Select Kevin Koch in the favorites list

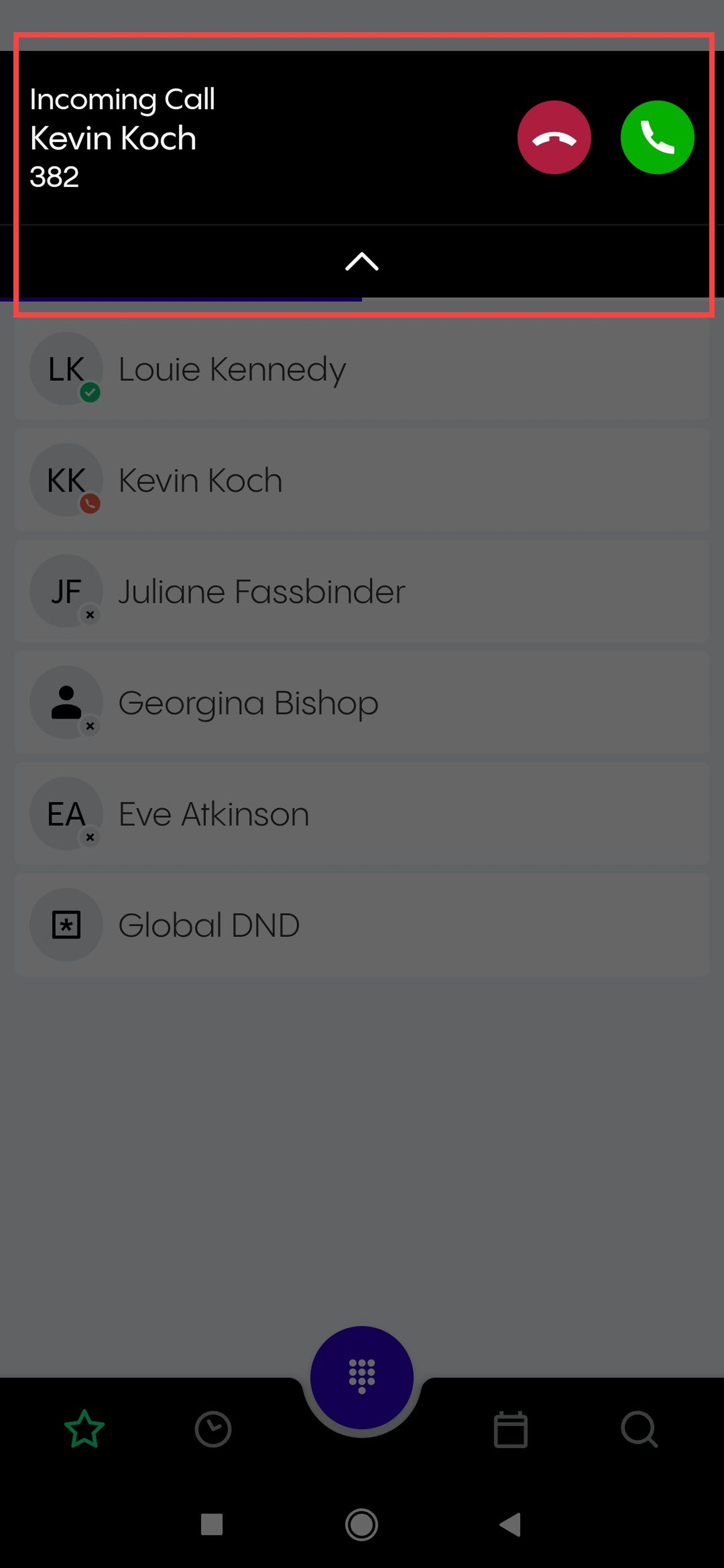[x=362, y=480]
